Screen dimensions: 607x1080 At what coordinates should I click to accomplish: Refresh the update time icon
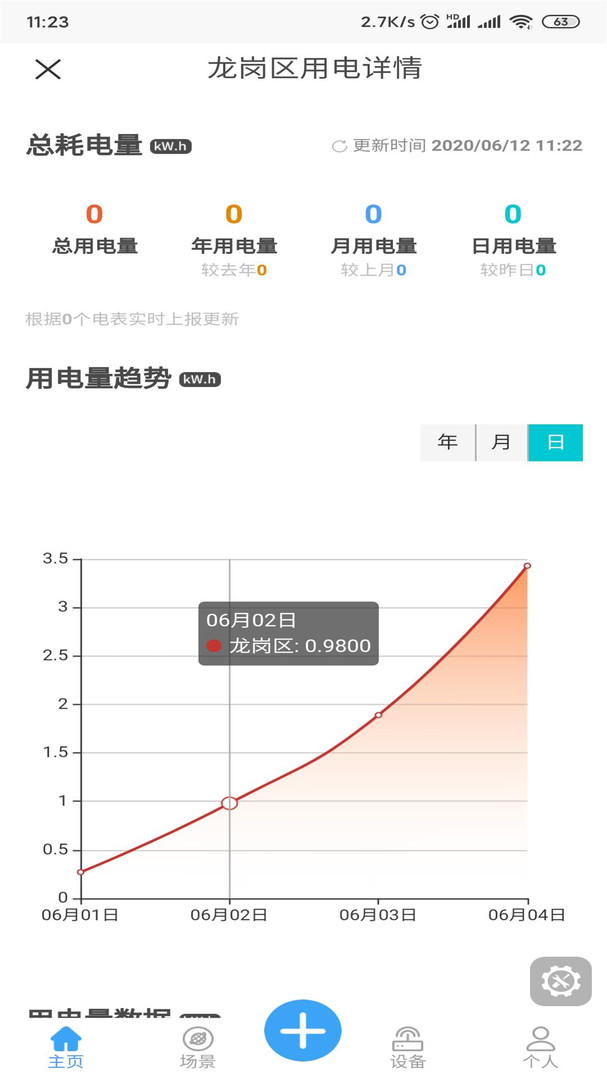pos(339,146)
